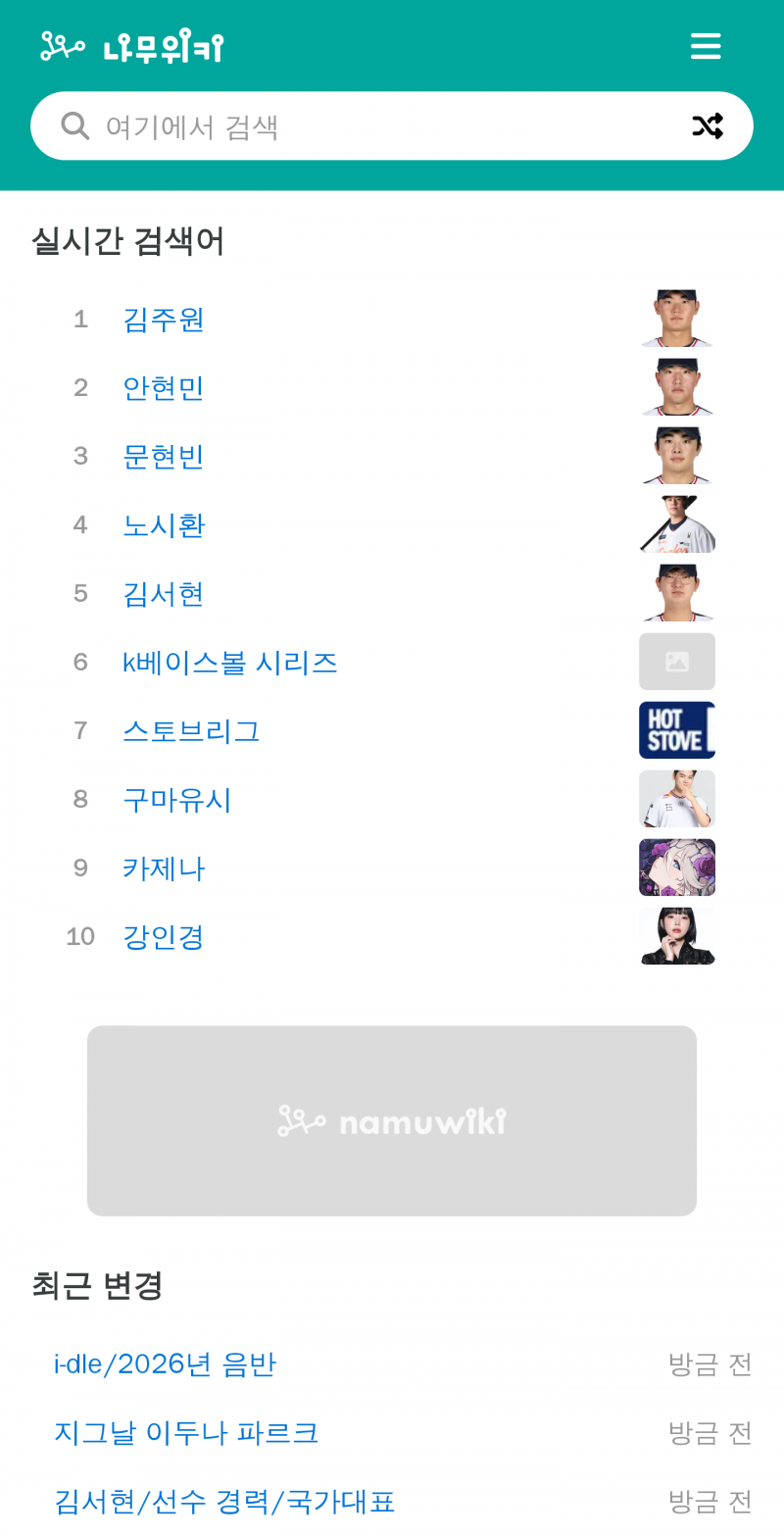Click the magnifying glass search icon
This screenshot has width=784, height=1536.
[75, 124]
